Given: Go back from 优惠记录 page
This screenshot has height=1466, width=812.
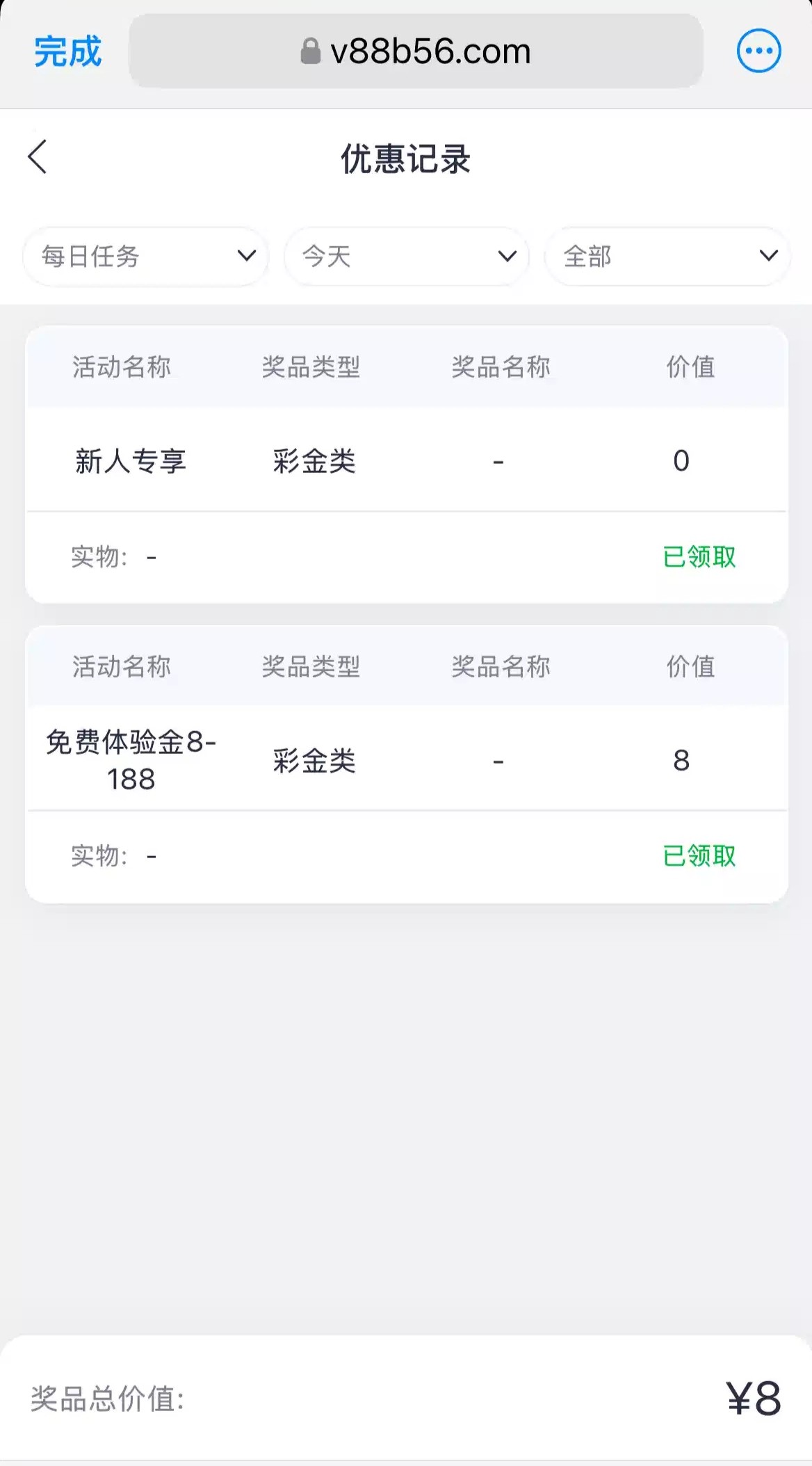Looking at the screenshot, I should tap(38, 157).
